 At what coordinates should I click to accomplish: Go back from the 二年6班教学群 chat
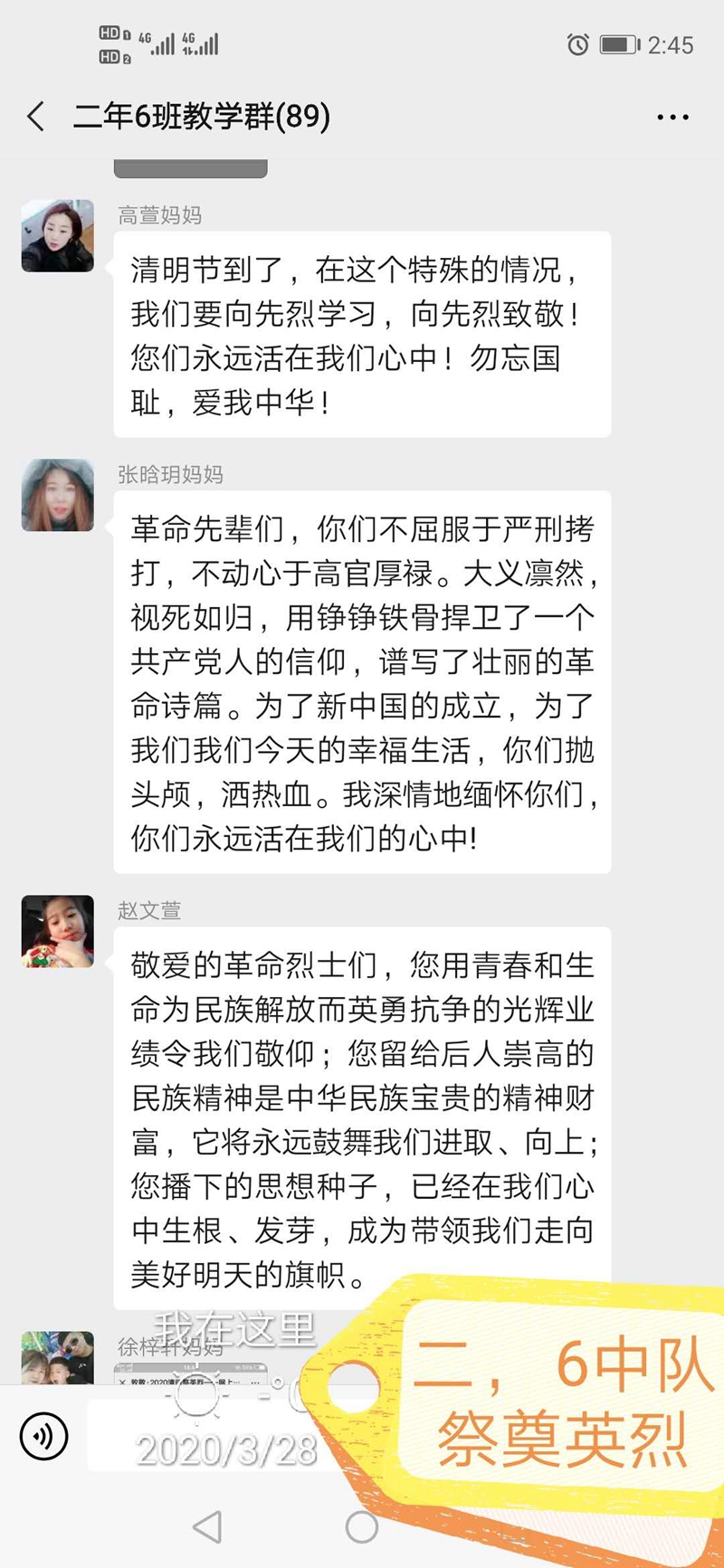[x=36, y=117]
